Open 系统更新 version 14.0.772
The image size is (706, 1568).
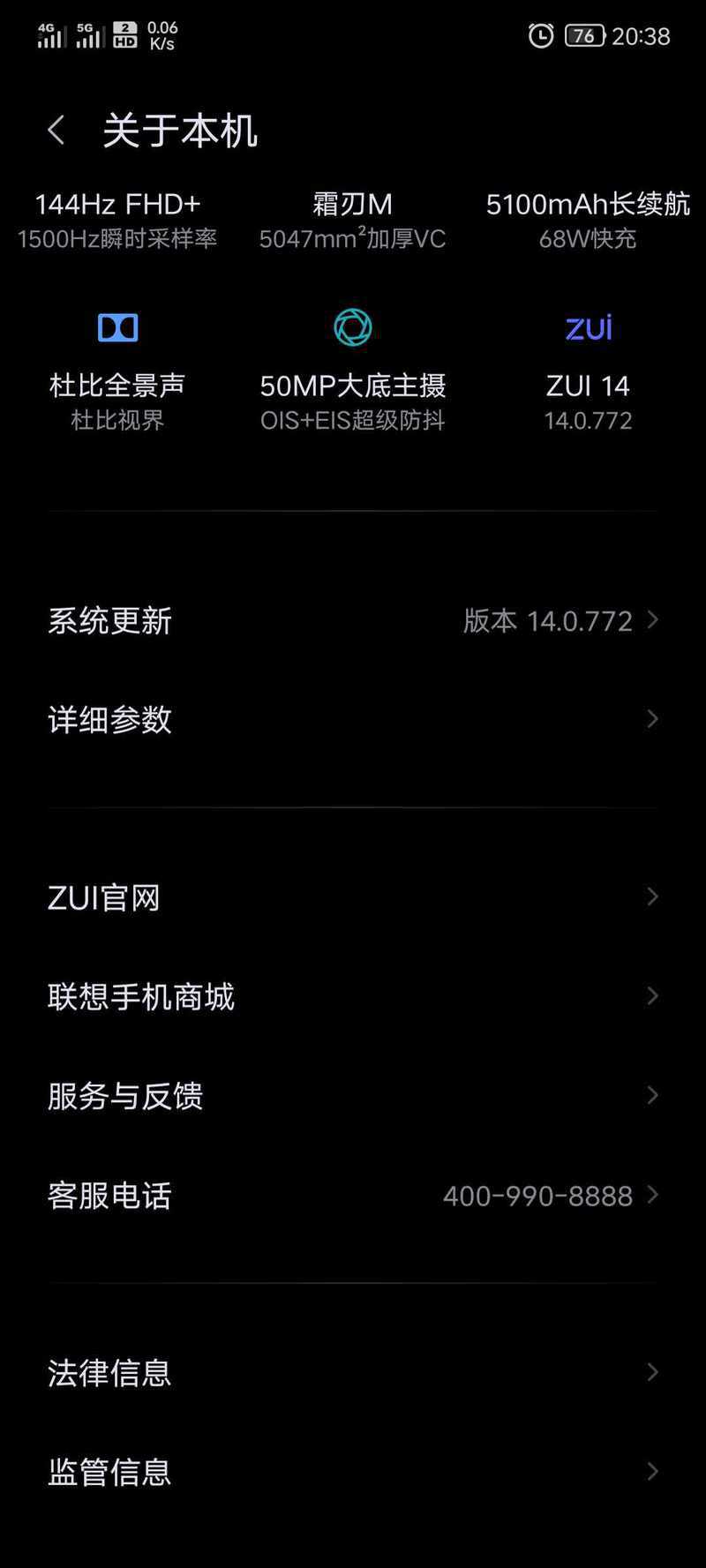353,620
